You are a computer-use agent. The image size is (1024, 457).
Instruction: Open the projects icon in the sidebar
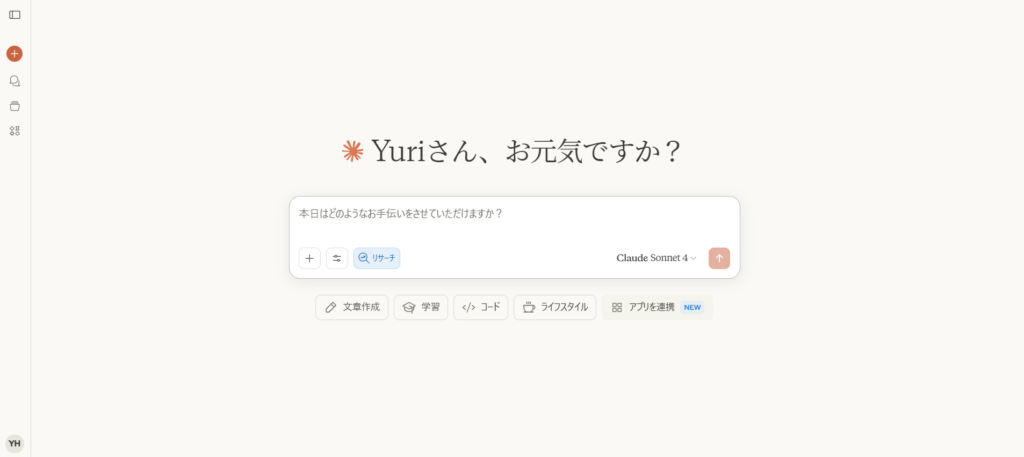pos(14,106)
